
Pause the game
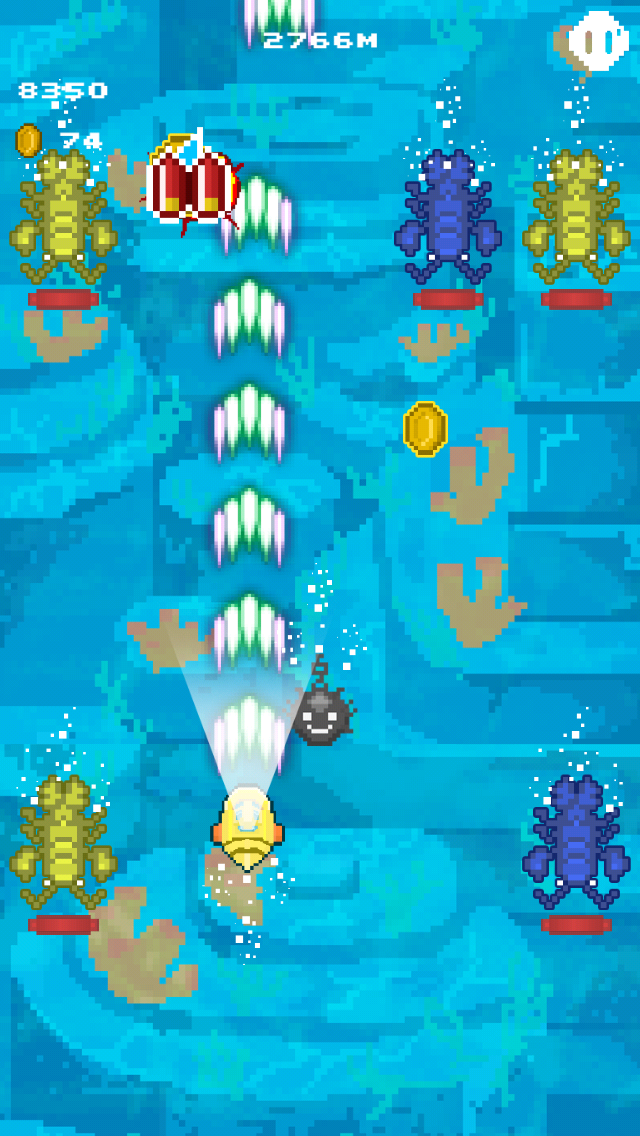pyautogui.click(x=600, y=41)
